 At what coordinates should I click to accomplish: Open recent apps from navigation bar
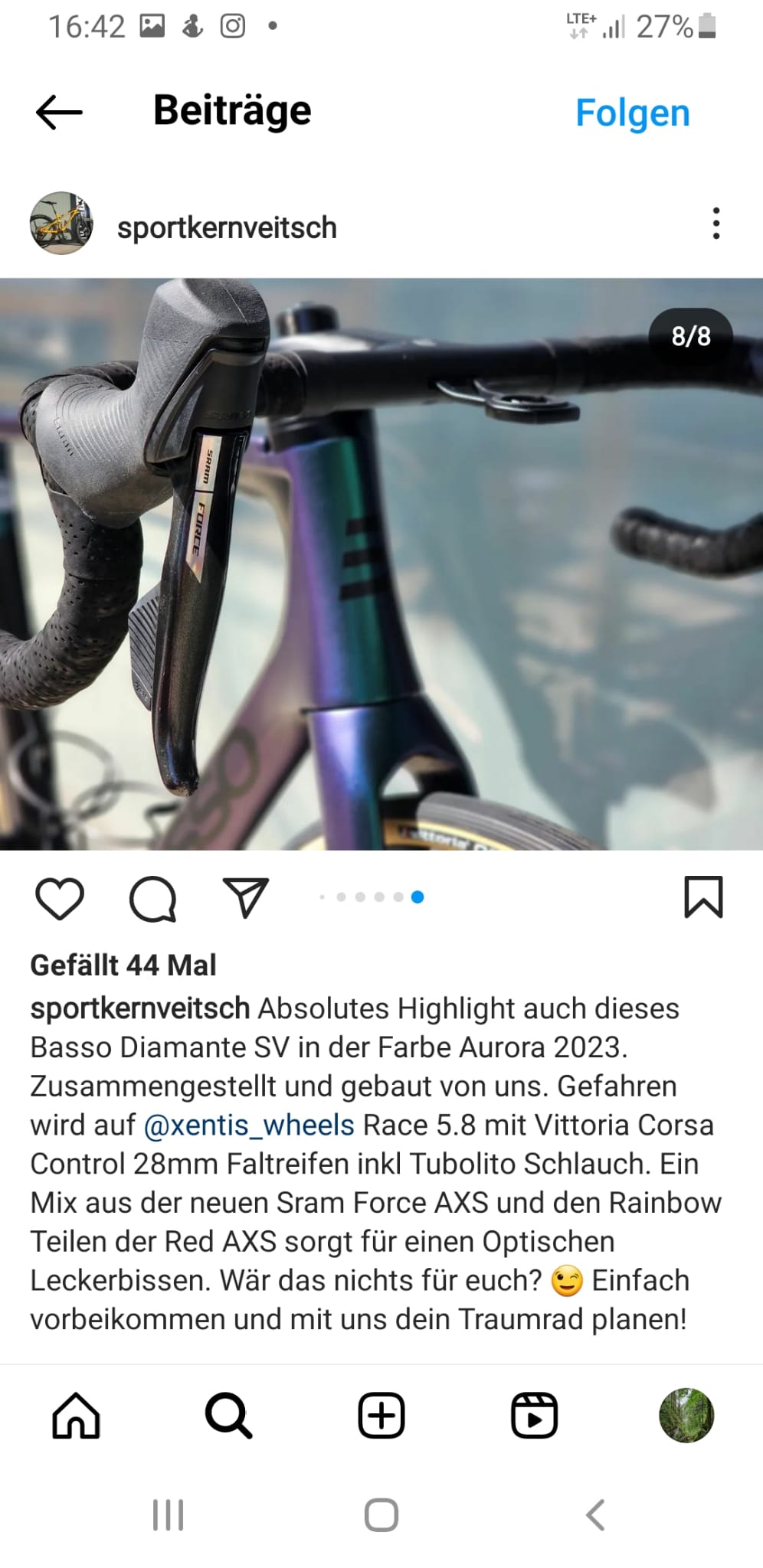point(168,1514)
